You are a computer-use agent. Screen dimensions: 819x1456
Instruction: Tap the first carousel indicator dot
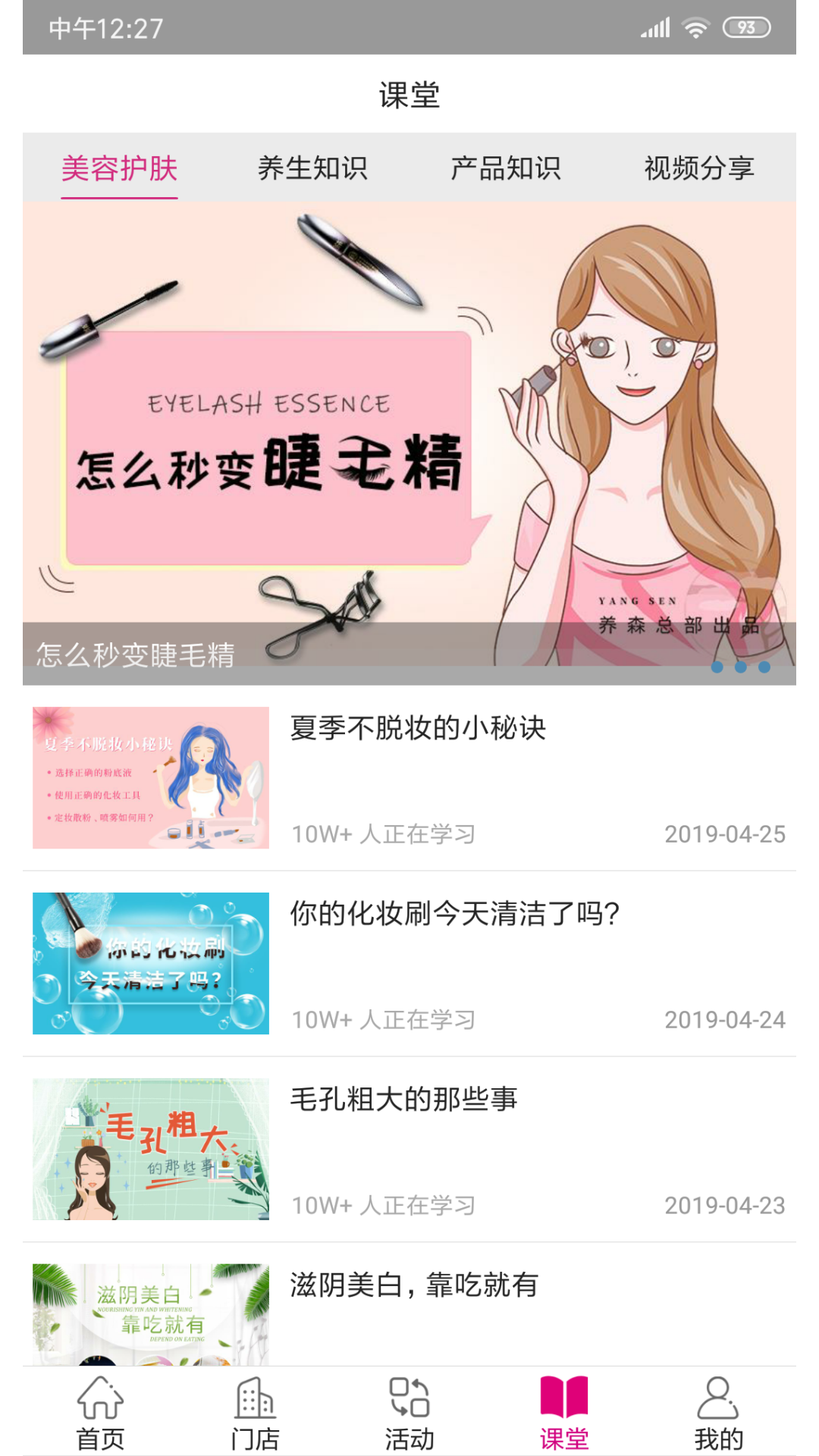click(x=717, y=667)
